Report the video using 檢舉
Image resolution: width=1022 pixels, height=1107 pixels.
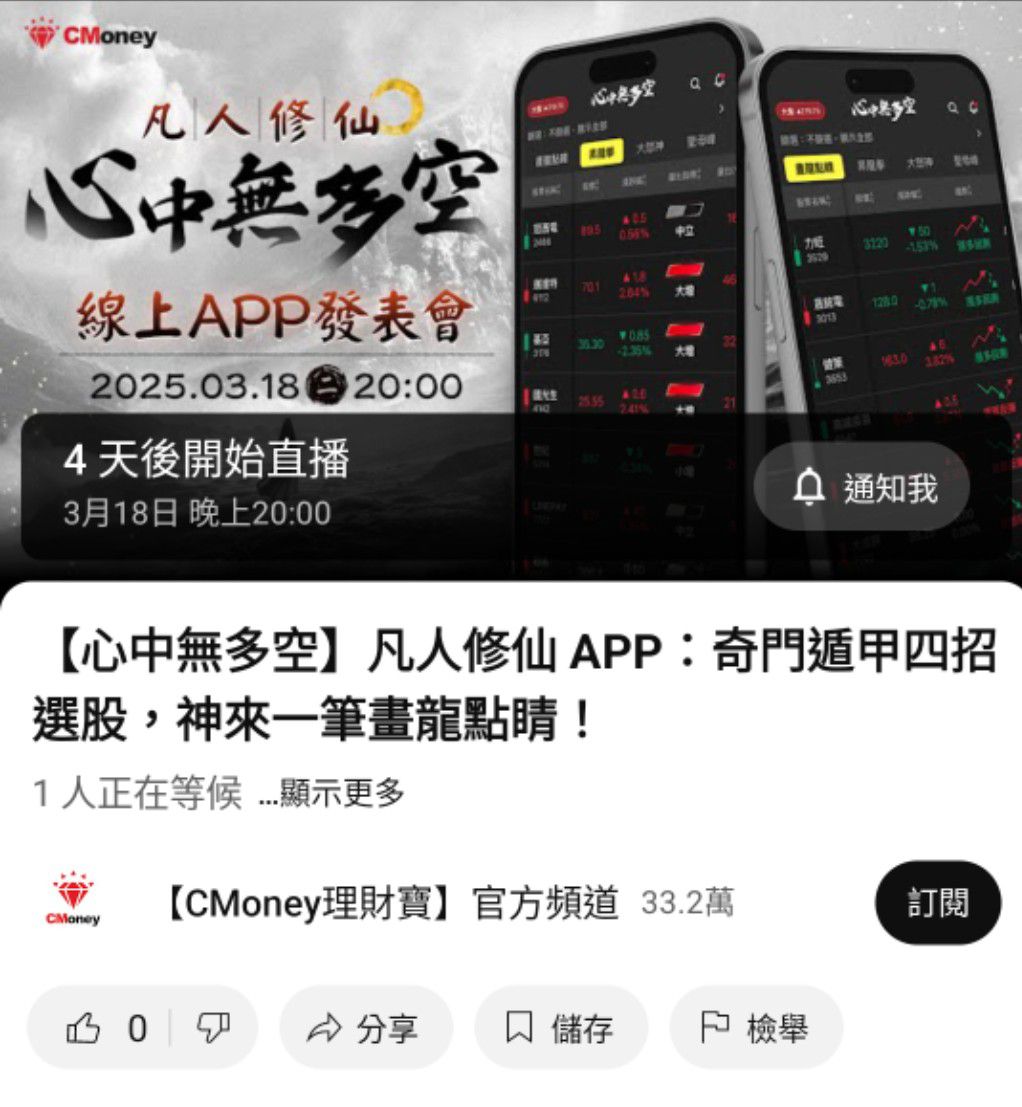coord(755,1028)
